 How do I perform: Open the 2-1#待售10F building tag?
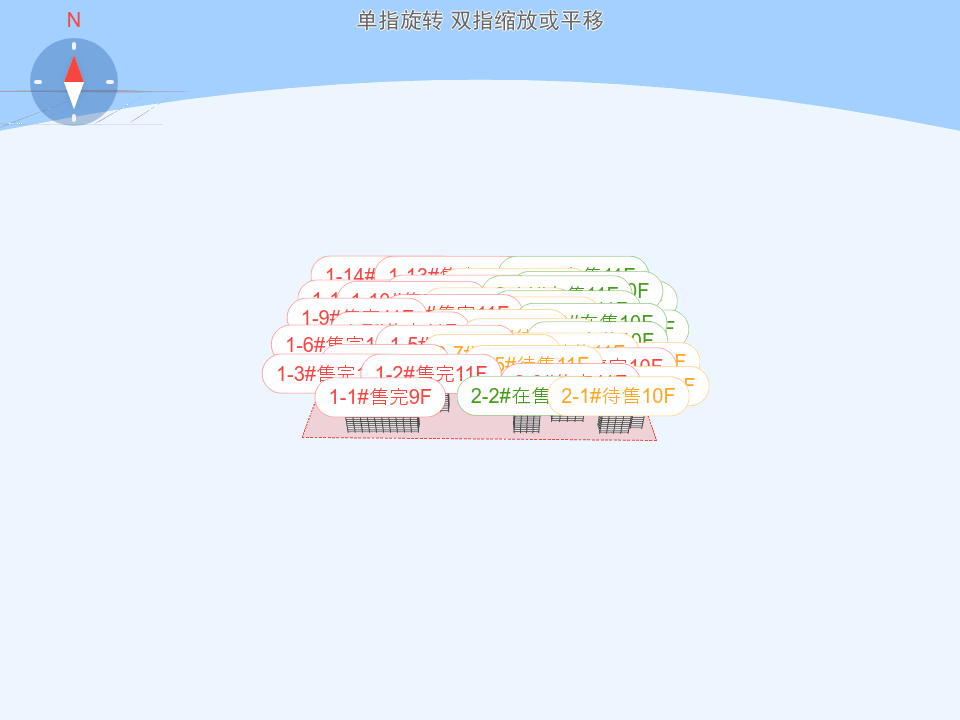[618, 396]
